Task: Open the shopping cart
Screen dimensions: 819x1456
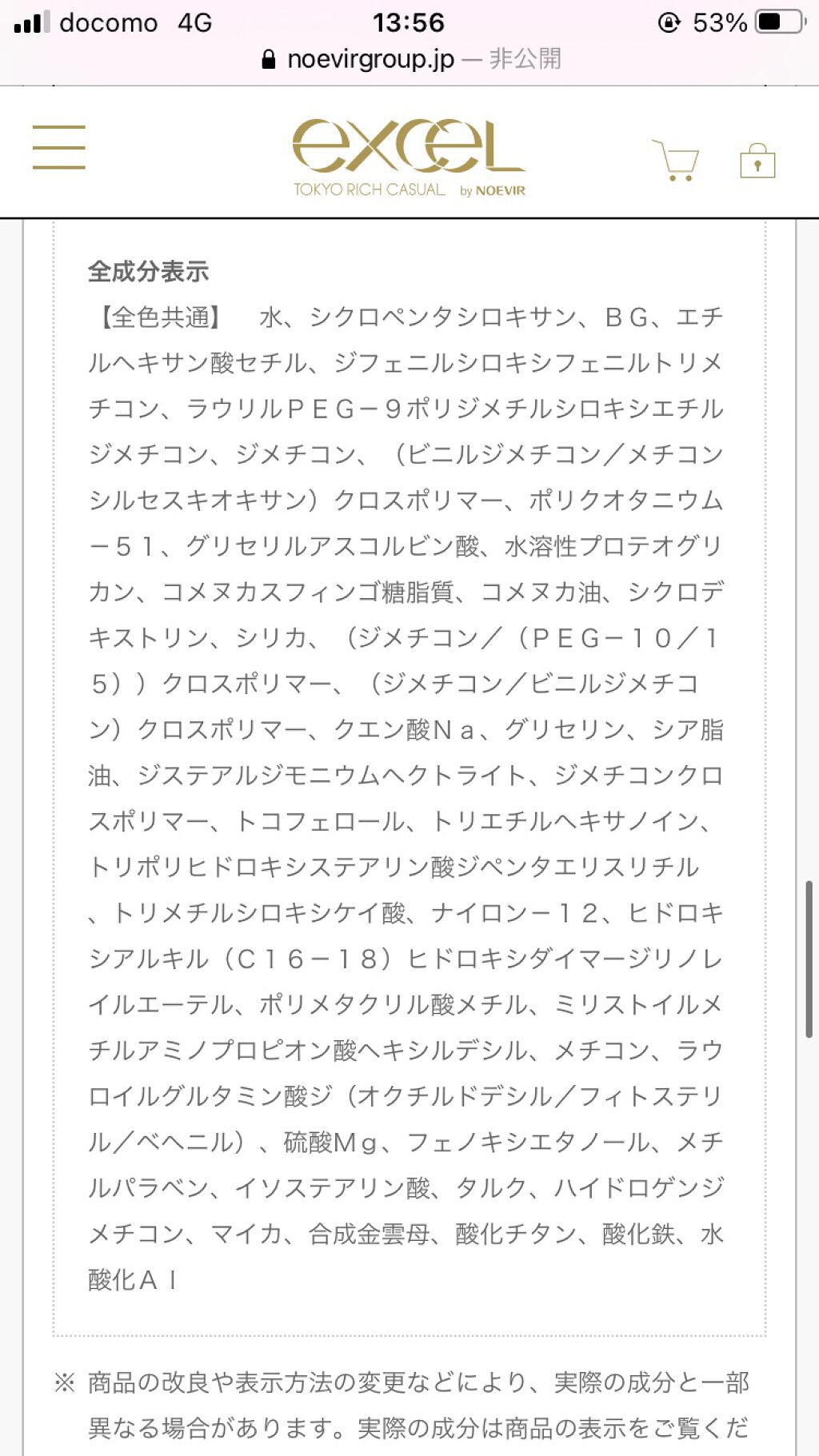Action: (676, 160)
